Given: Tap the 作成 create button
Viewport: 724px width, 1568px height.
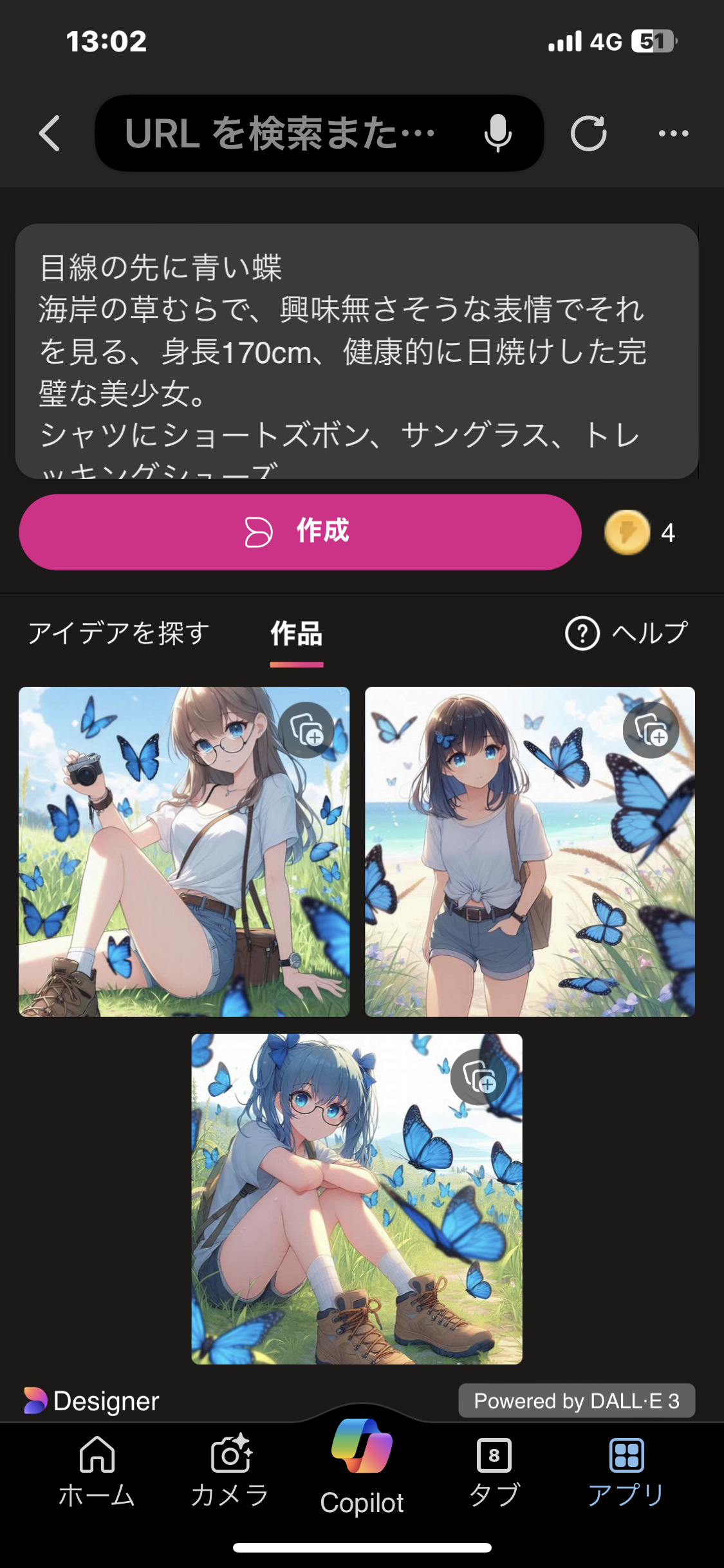Looking at the screenshot, I should click(300, 532).
